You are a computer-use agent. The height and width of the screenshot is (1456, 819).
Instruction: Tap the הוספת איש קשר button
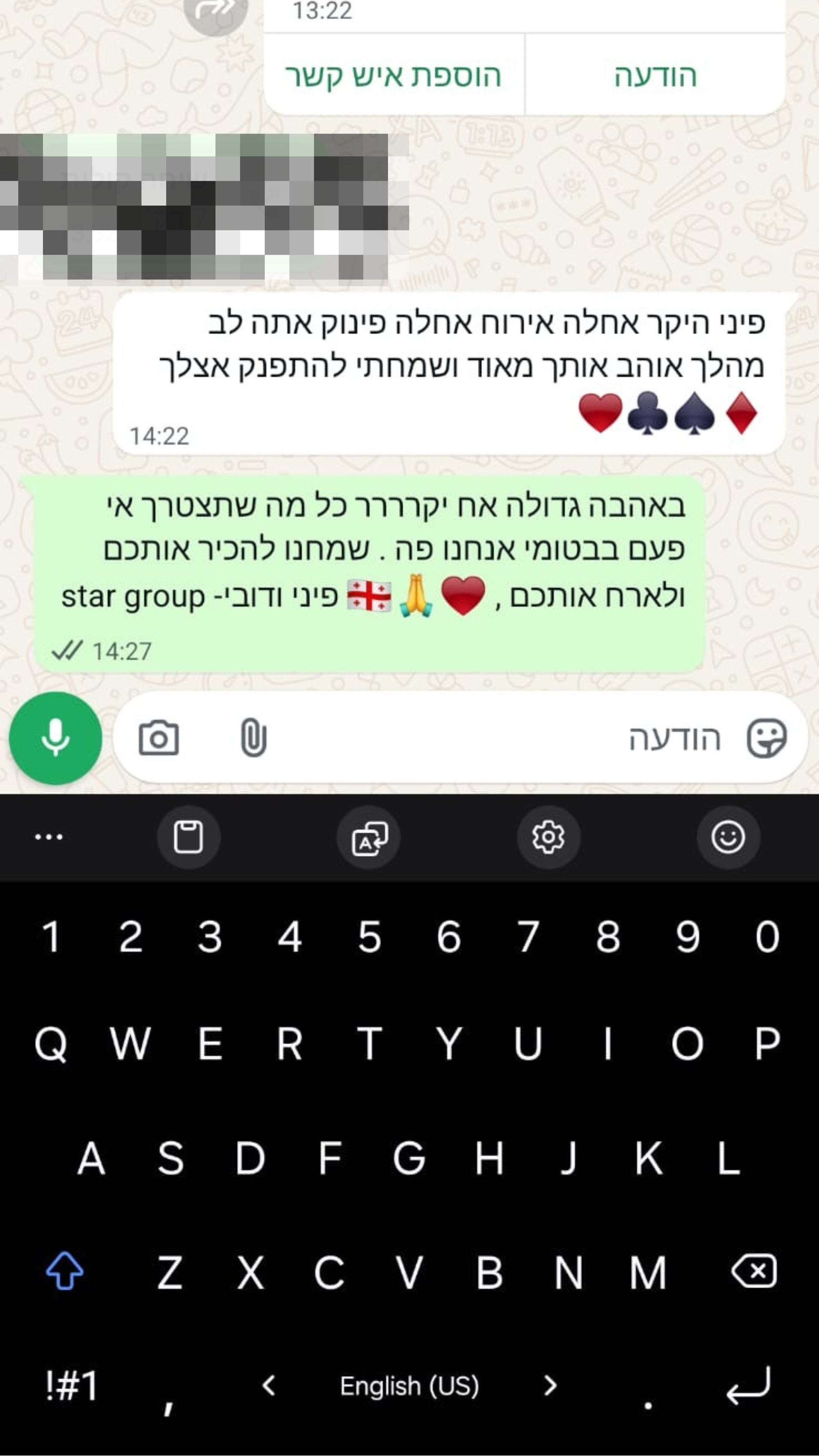pos(394,76)
